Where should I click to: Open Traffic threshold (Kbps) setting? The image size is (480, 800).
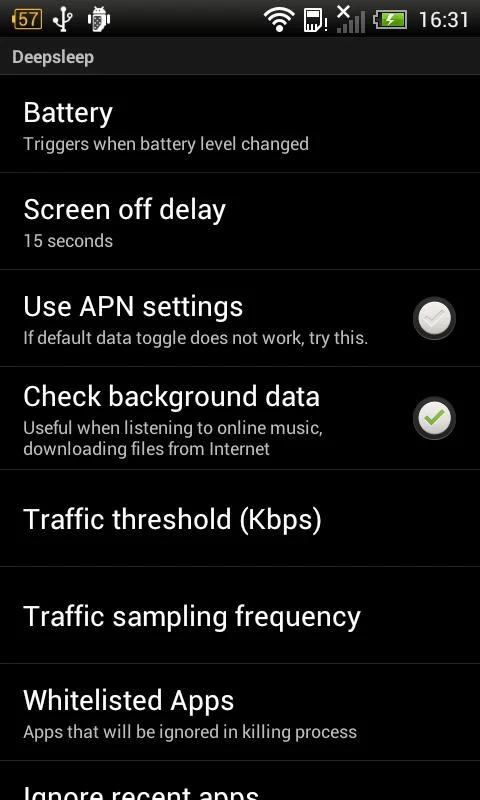[x=240, y=518]
